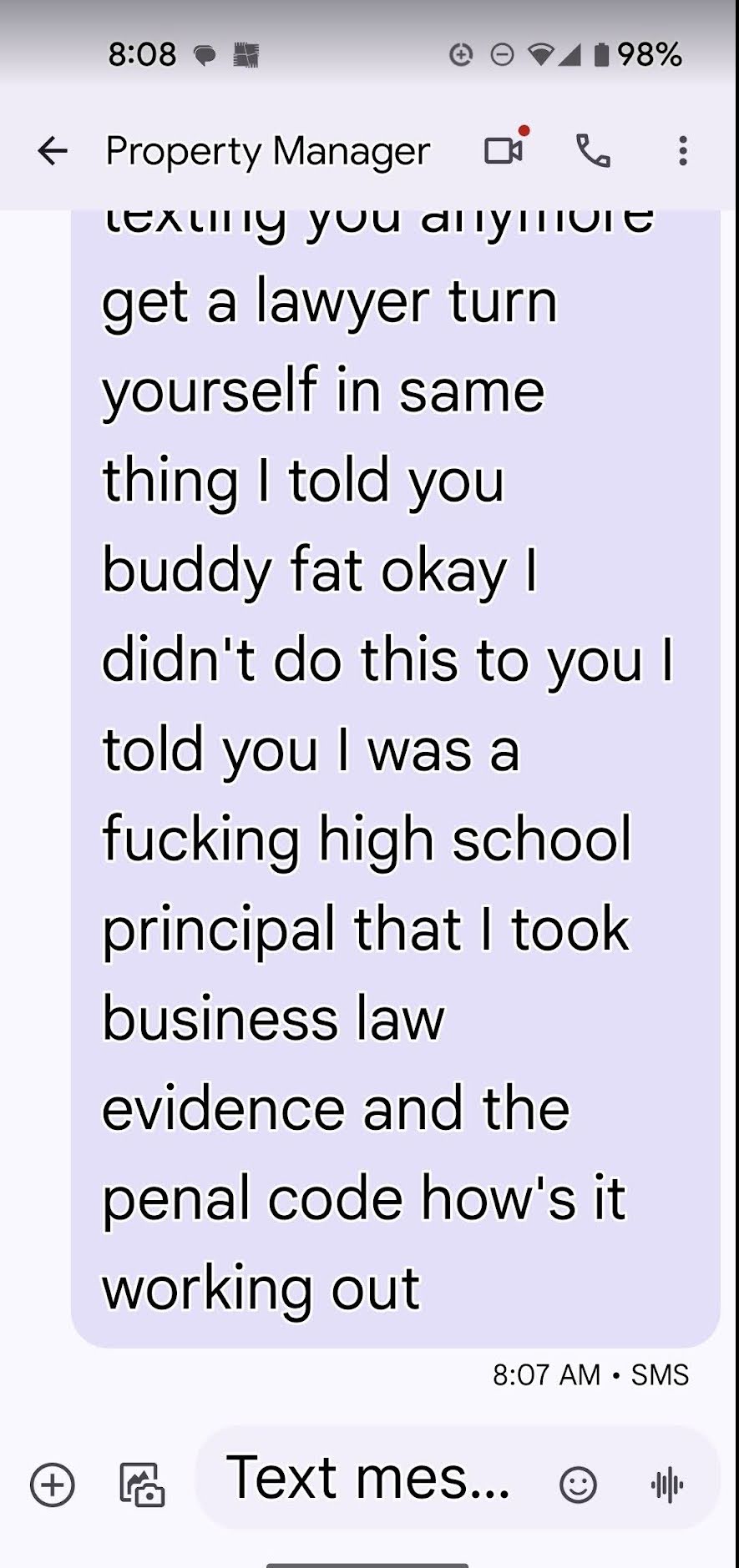Open the three-dot overflow menu

point(682,151)
